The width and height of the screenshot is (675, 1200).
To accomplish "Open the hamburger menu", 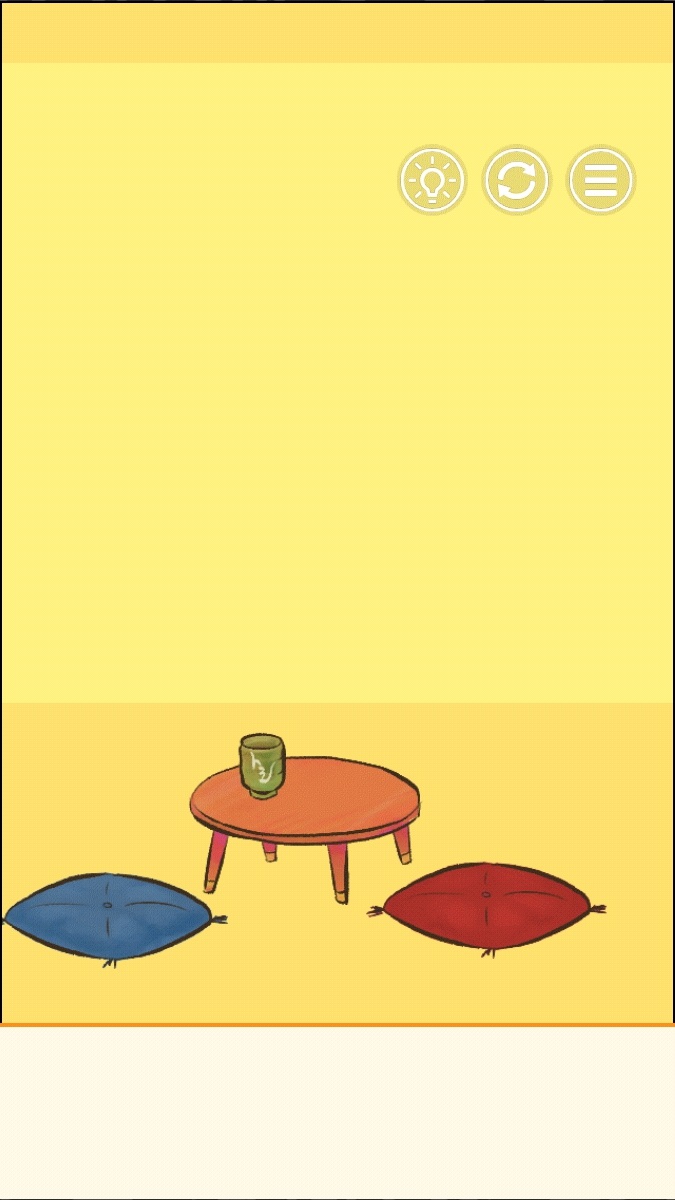I will (x=601, y=181).
